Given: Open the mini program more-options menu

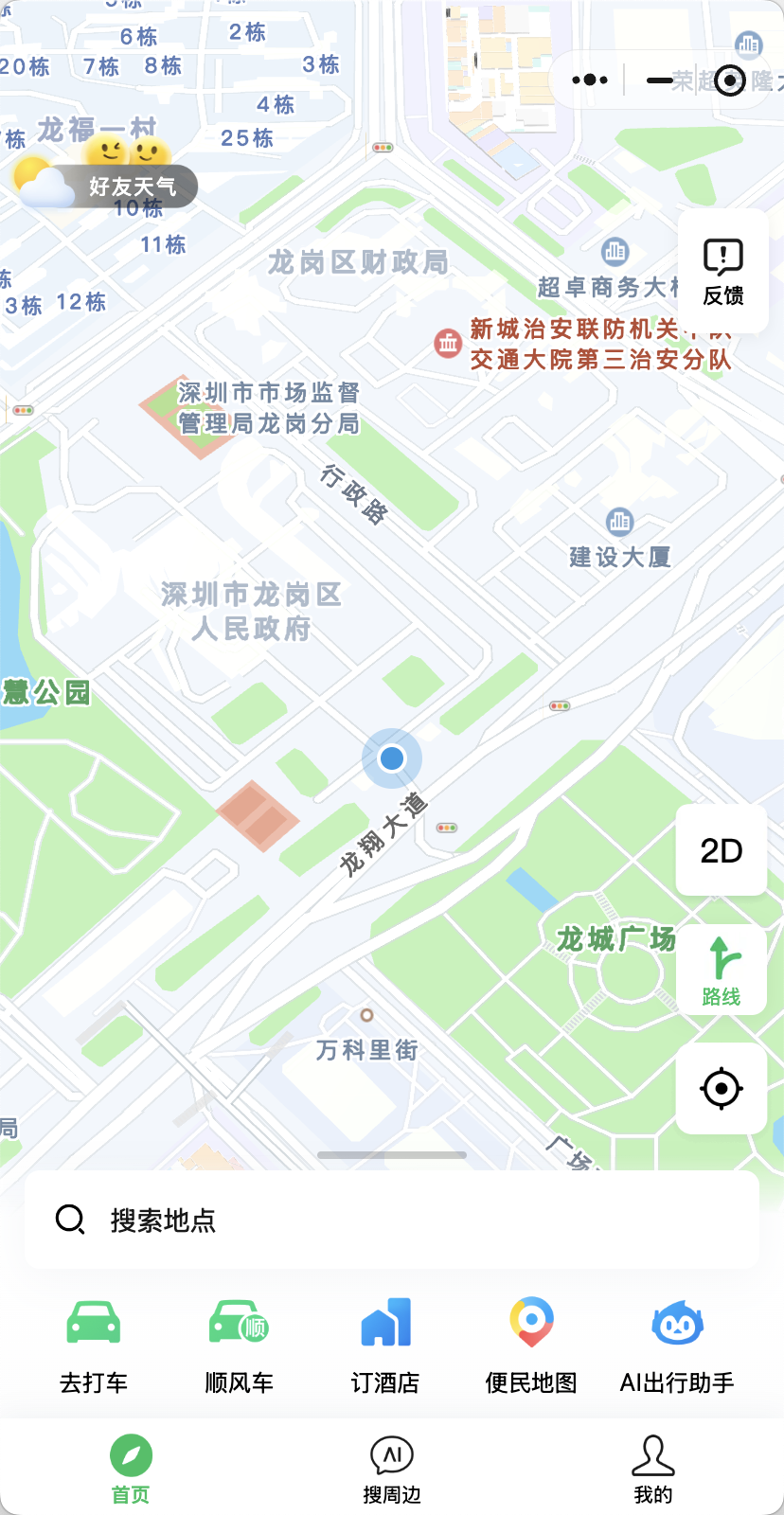Looking at the screenshot, I should (590, 80).
